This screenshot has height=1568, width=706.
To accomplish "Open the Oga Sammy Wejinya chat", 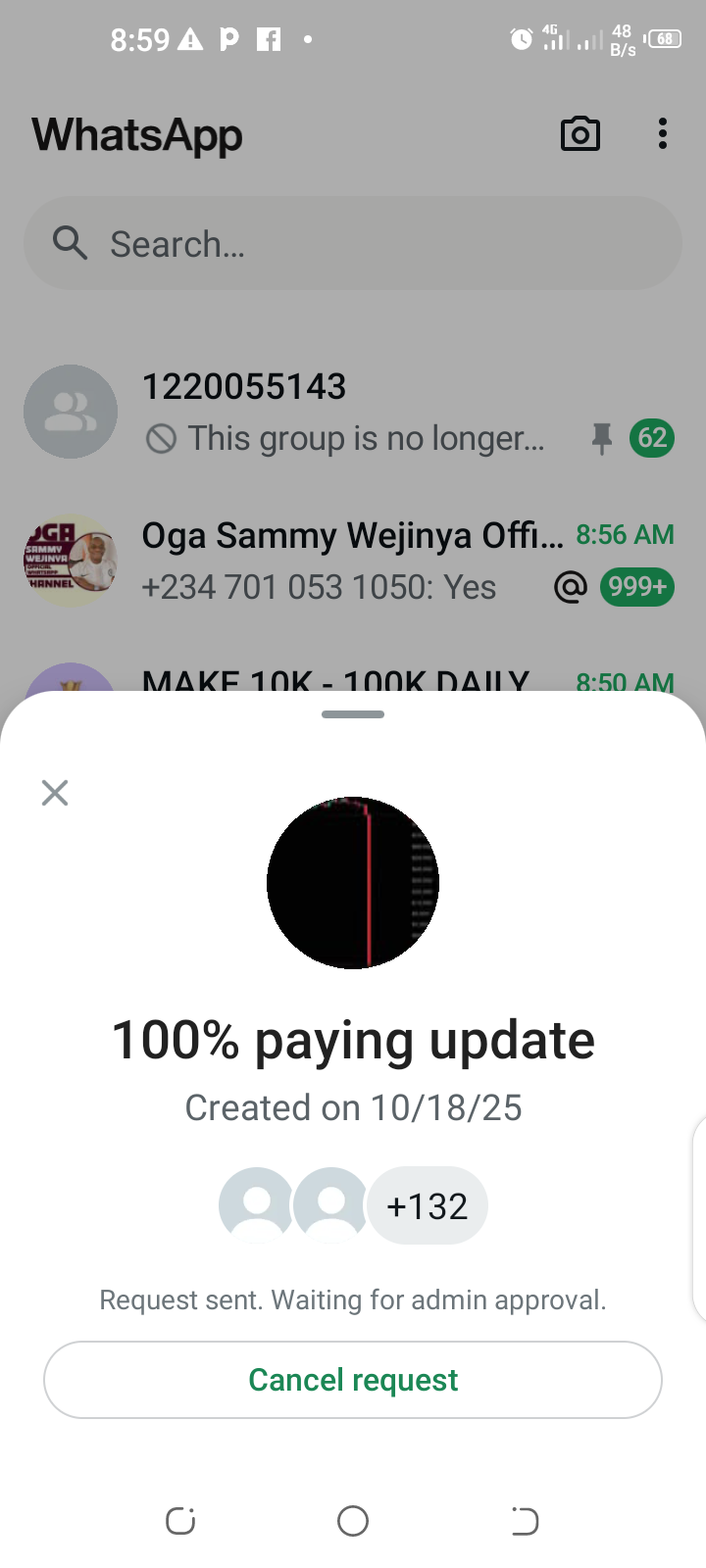I will [343, 561].
